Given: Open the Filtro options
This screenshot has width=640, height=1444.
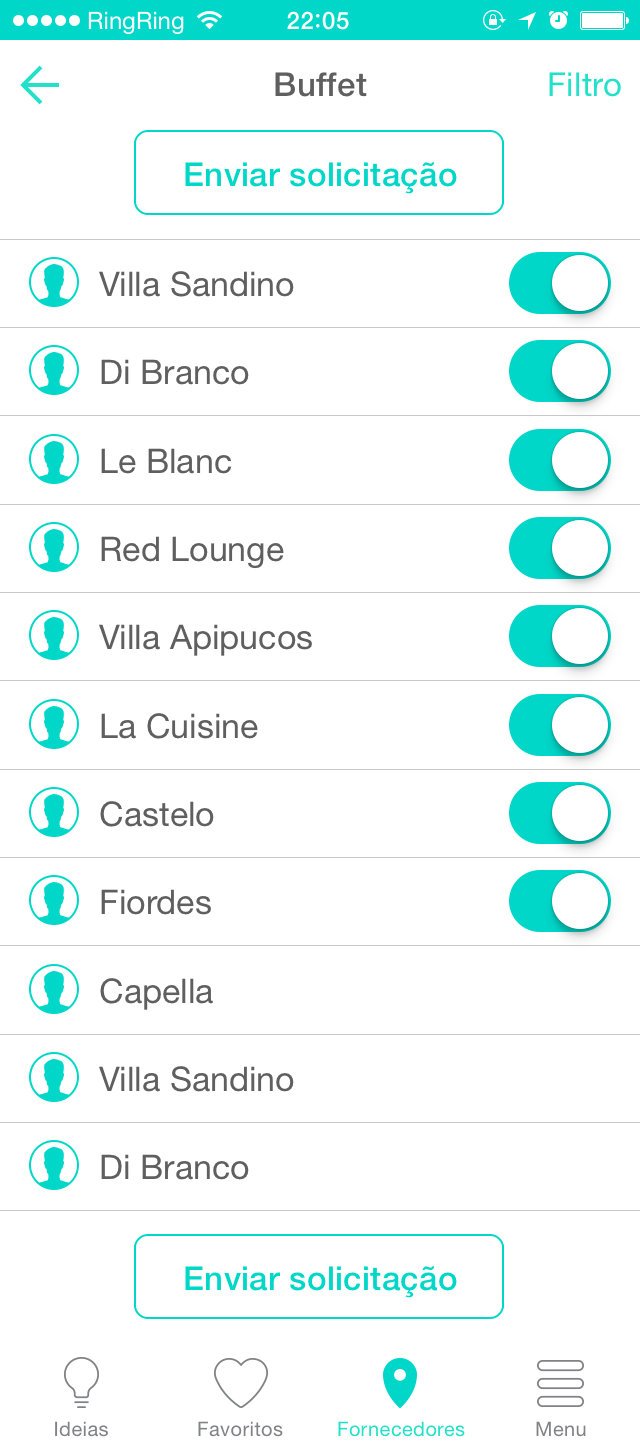Looking at the screenshot, I should coord(584,85).
